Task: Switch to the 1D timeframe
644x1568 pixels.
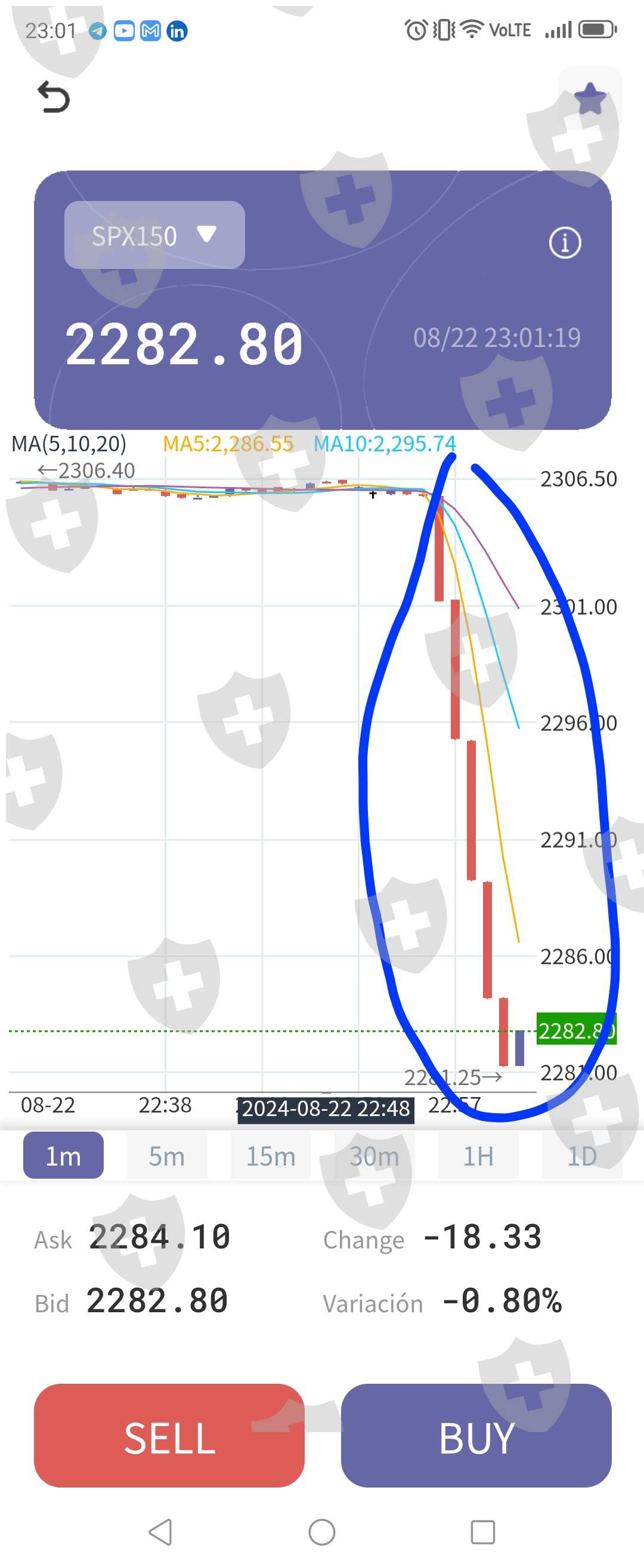Action: (582, 1156)
